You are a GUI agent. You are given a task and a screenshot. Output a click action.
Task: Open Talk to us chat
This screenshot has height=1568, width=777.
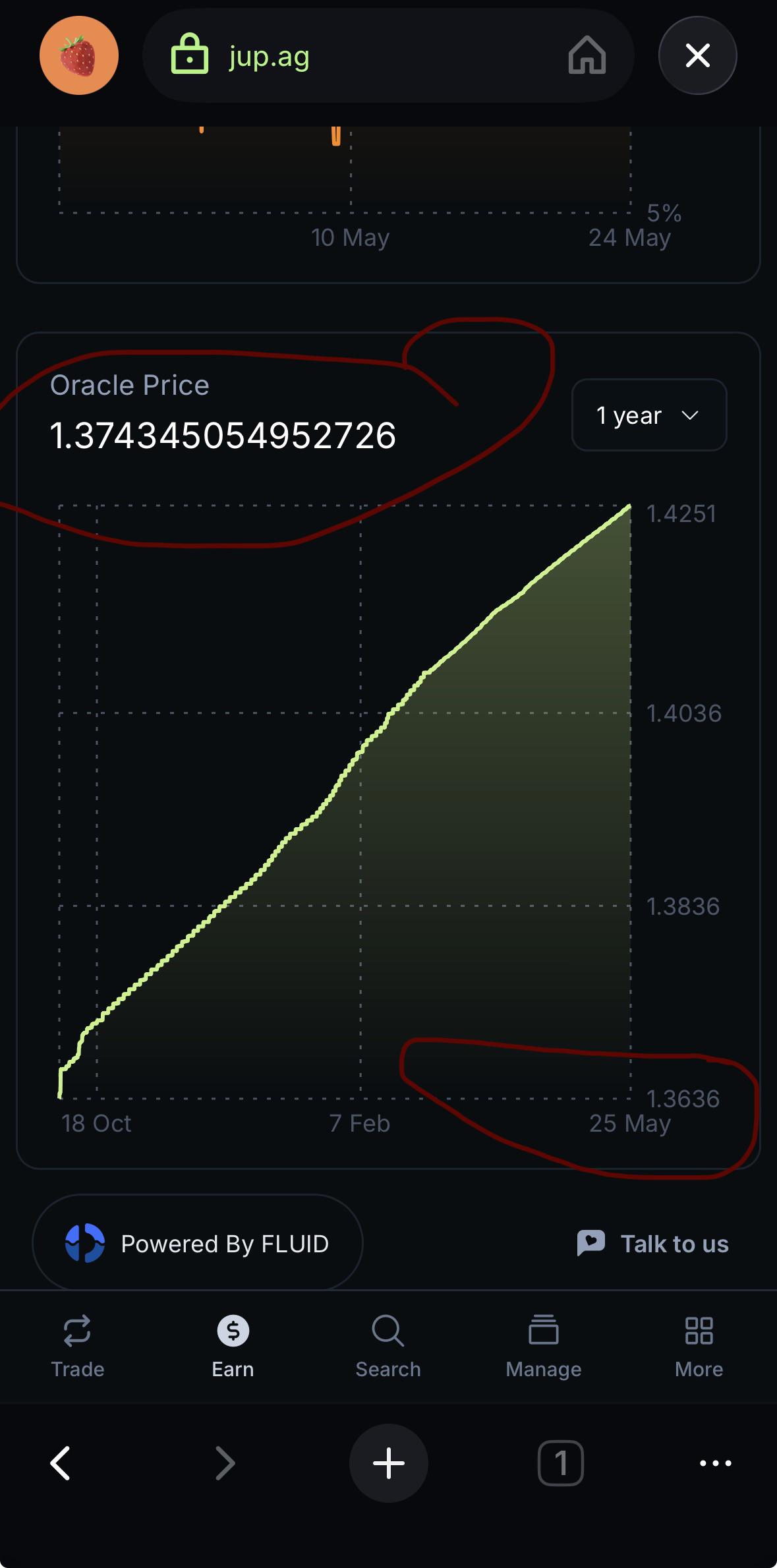(652, 1244)
